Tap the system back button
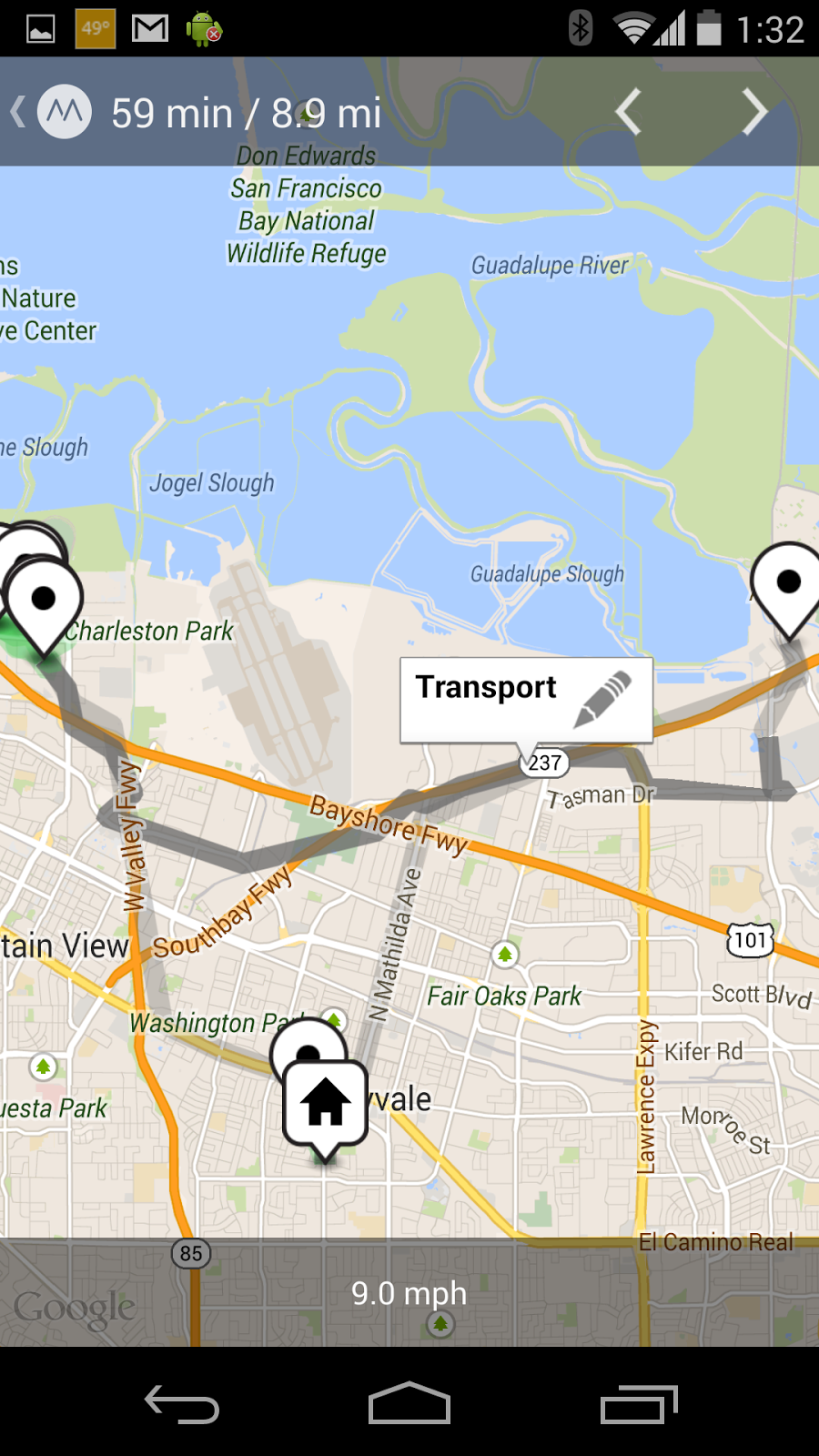Screen dimensions: 819x1456 coord(182,1404)
